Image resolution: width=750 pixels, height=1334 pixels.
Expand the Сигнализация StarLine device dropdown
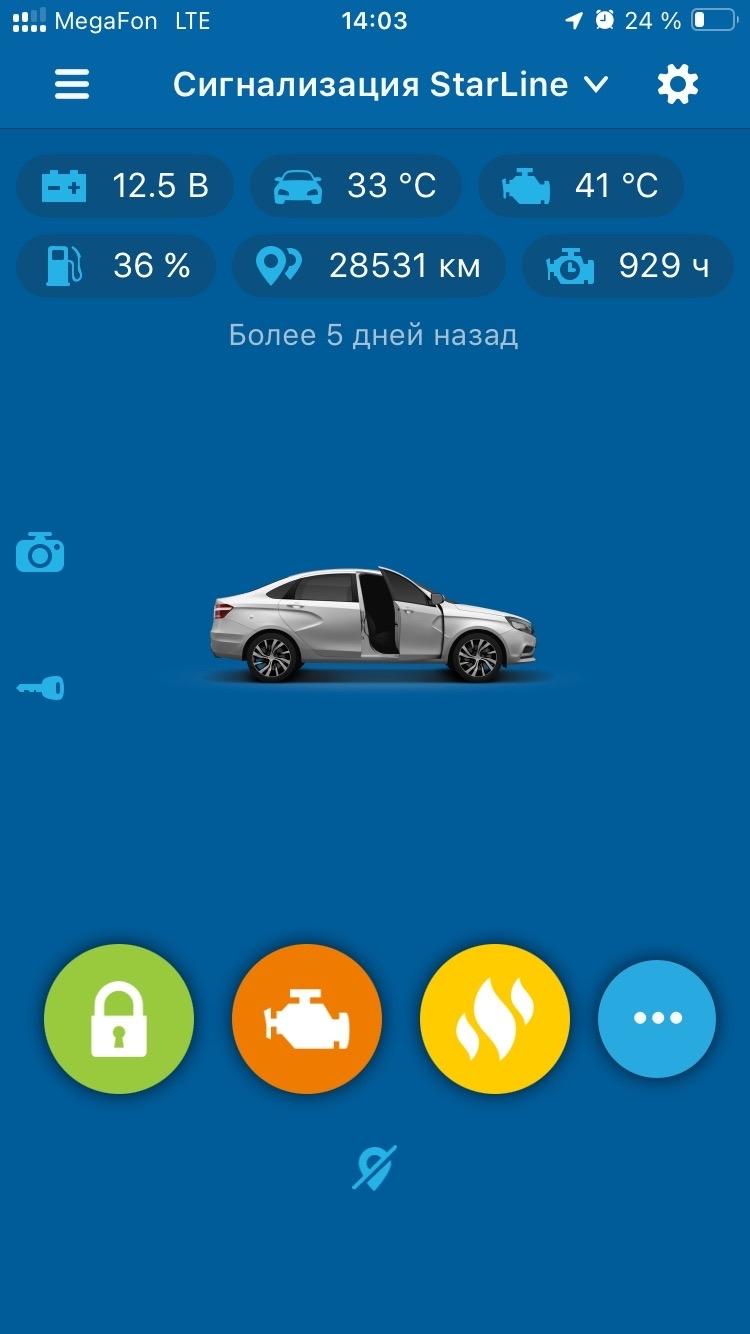(x=390, y=85)
